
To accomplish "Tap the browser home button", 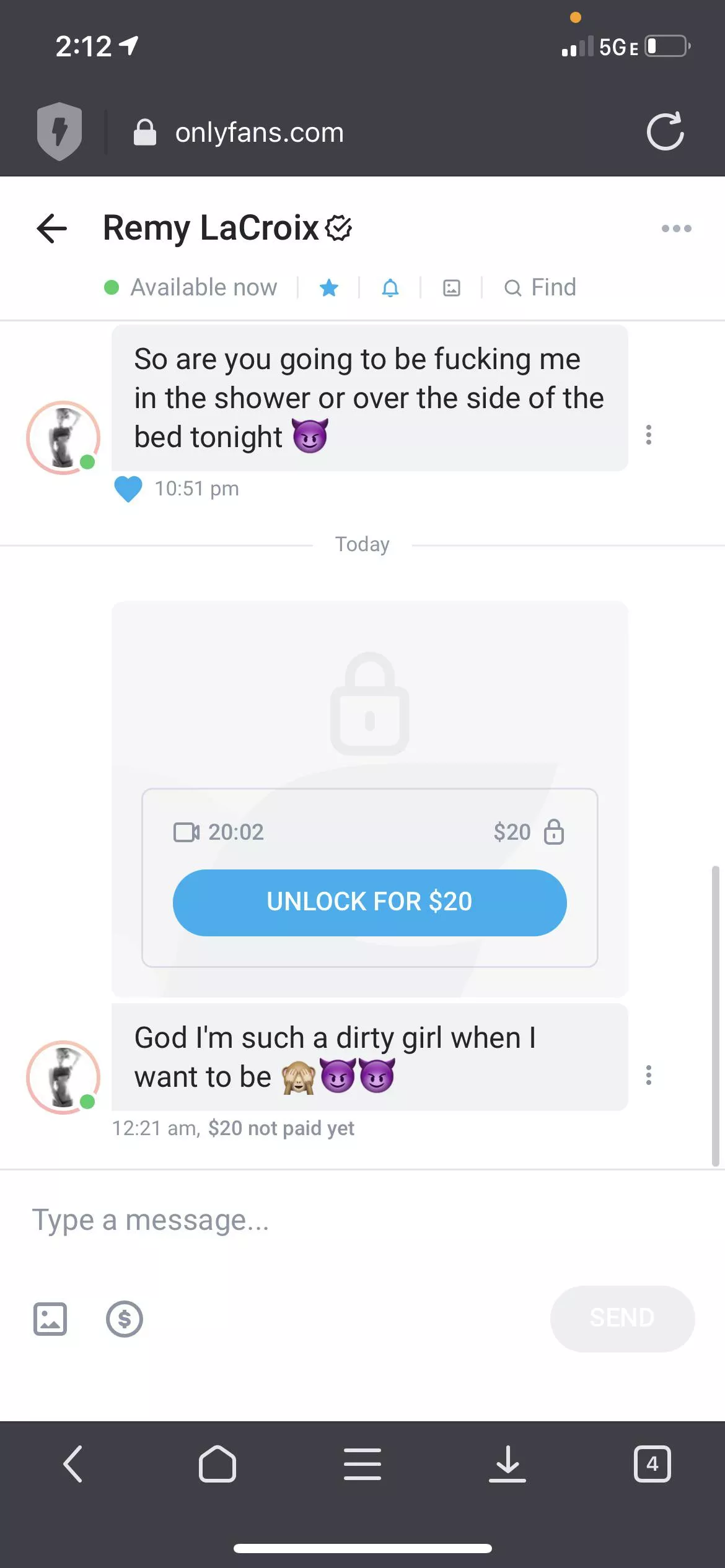I will coord(217,1464).
